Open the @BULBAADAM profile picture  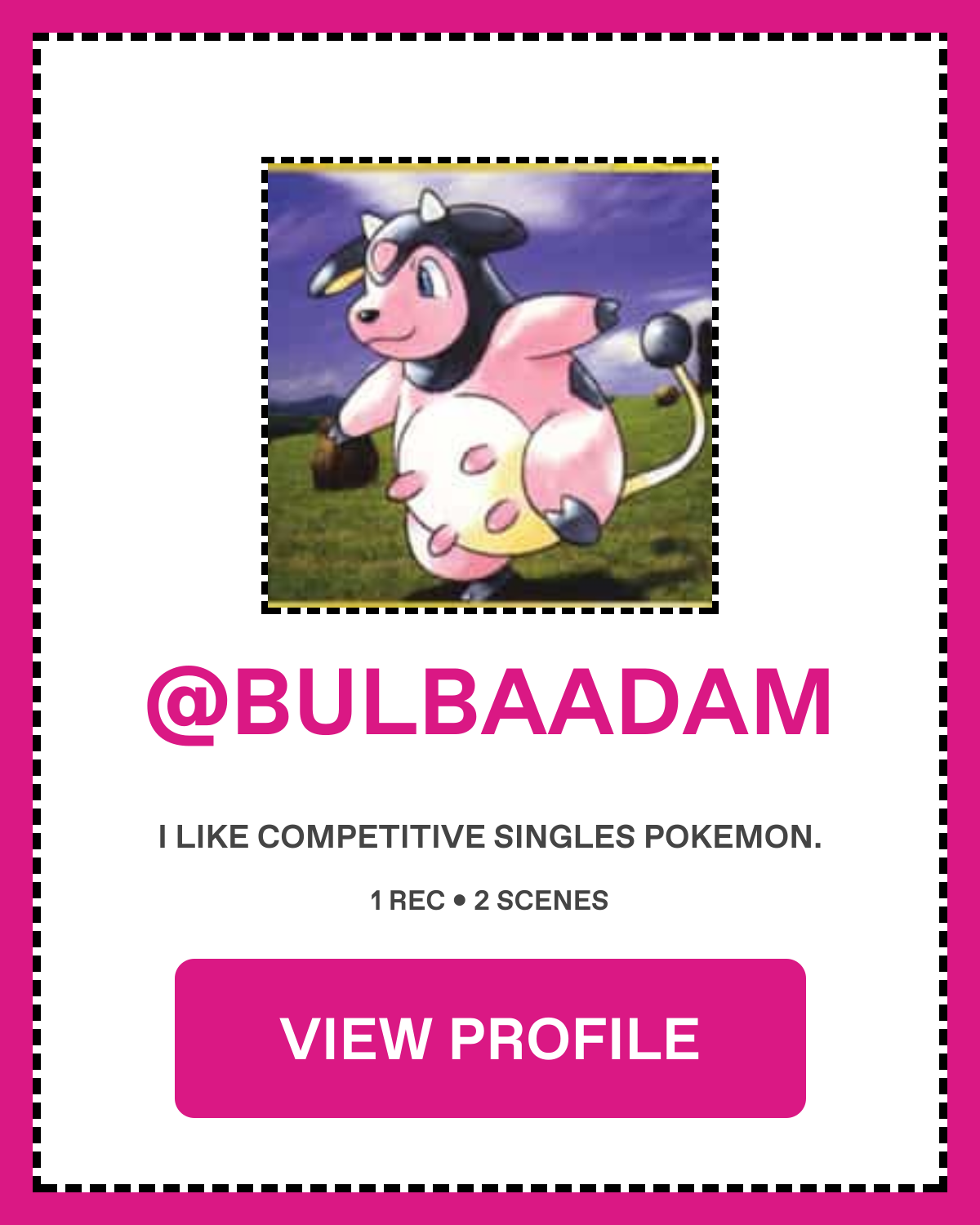pos(490,385)
